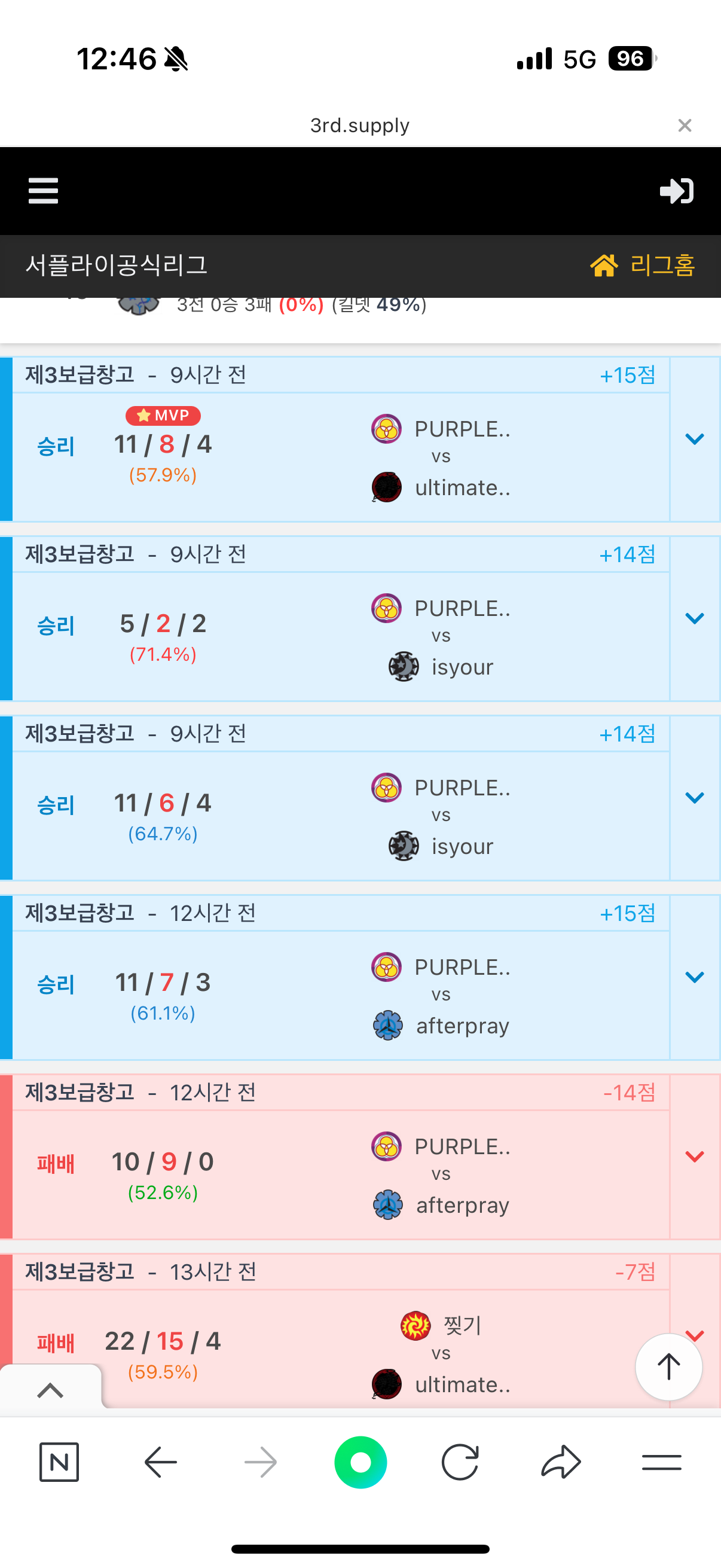Tap the login icon

click(x=676, y=191)
